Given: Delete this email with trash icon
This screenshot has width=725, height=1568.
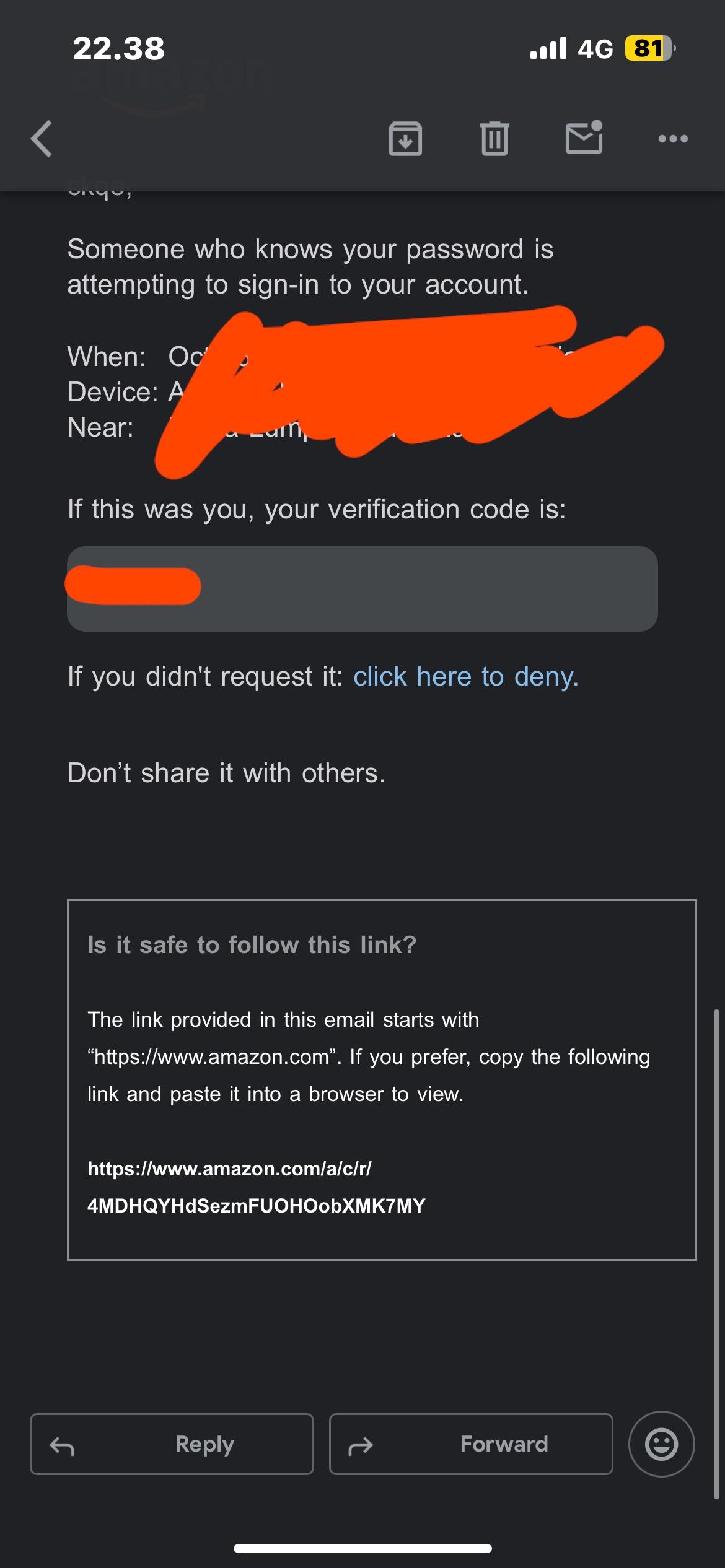Looking at the screenshot, I should (x=494, y=138).
